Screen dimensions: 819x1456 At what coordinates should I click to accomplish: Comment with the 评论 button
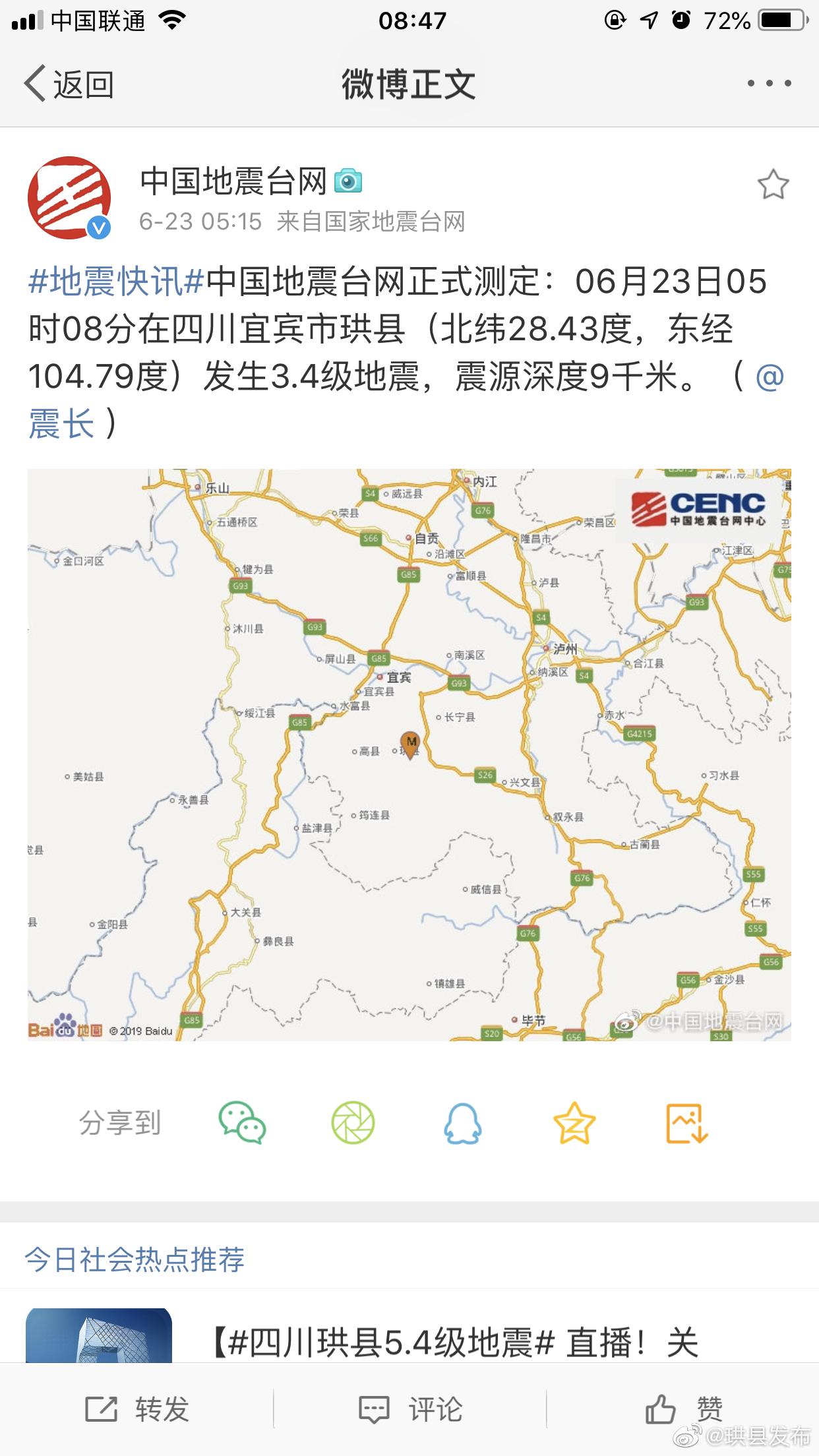pos(409,1409)
